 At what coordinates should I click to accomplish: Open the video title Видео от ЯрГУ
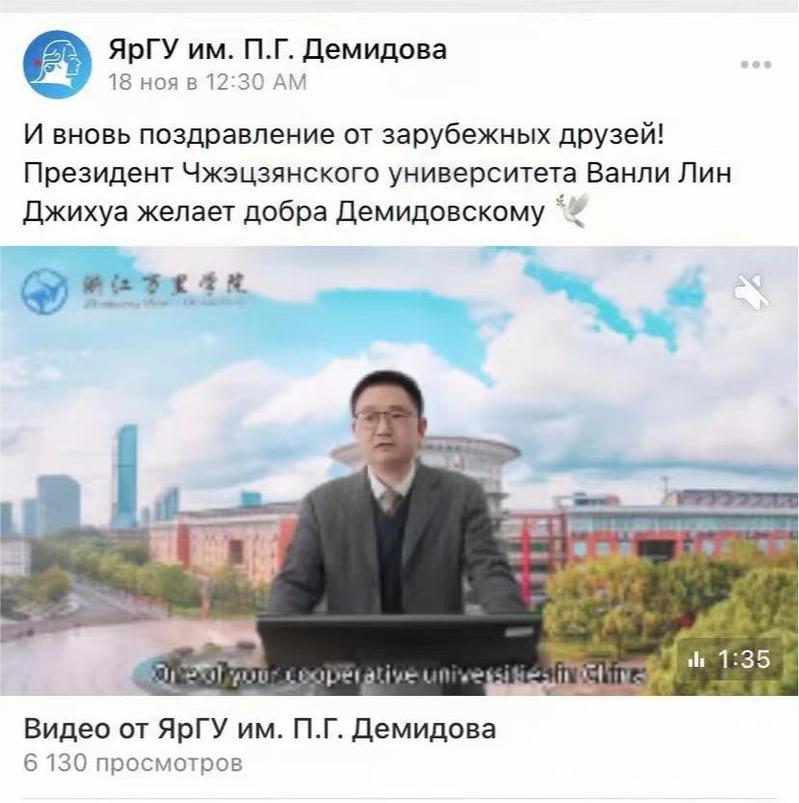(259, 729)
